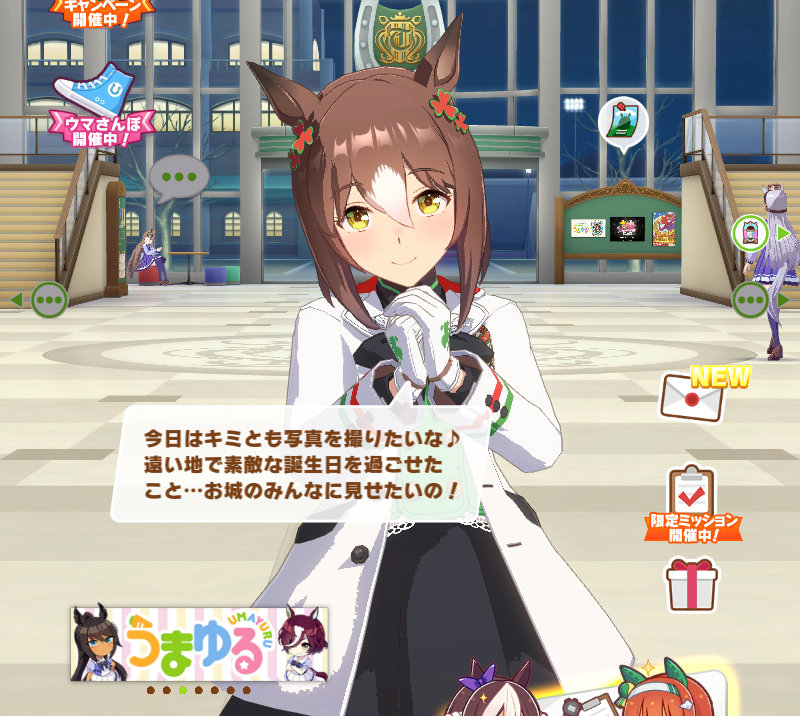This screenshot has width=800, height=716.
Task: Tap the character's birthday dialogue bubble
Action: 298,463
